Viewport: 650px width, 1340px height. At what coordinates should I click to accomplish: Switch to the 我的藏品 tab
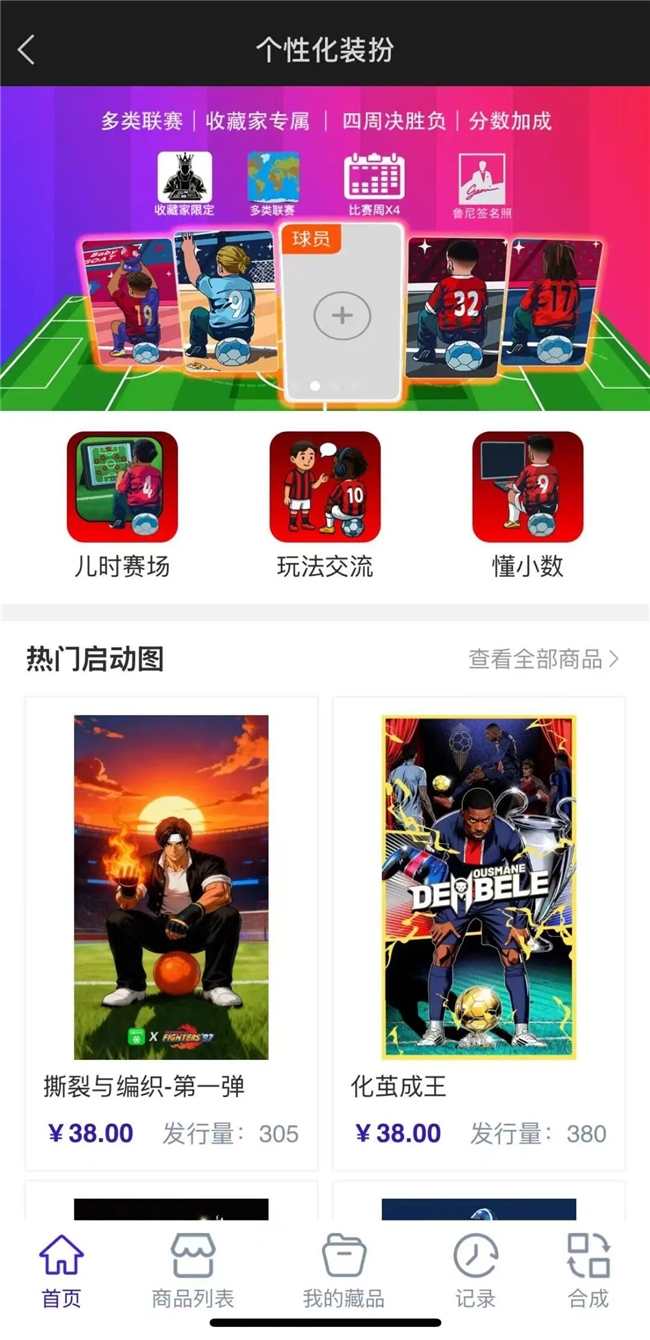tap(343, 1270)
